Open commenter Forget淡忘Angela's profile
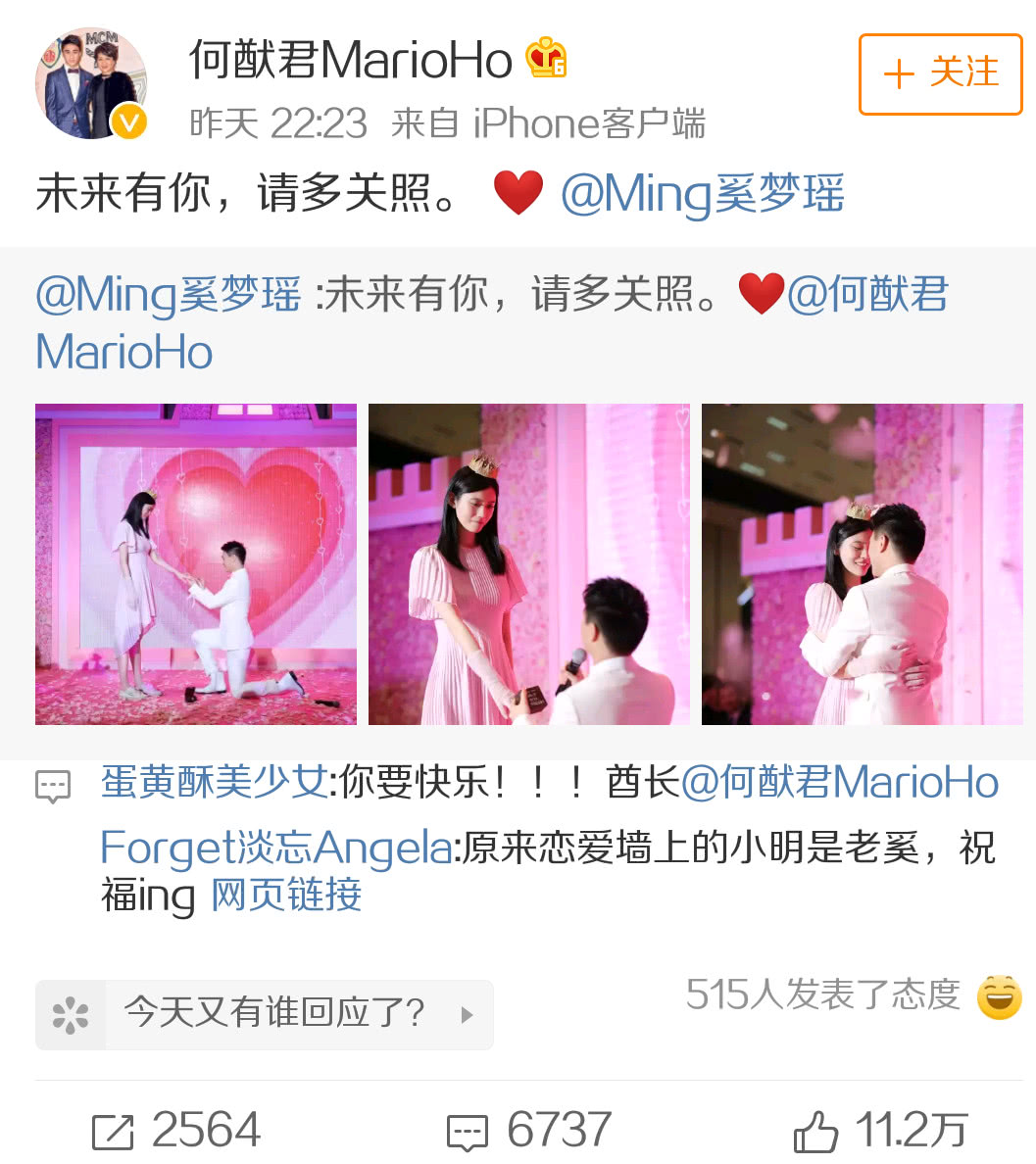Image resolution: width=1036 pixels, height=1164 pixels. [275, 848]
